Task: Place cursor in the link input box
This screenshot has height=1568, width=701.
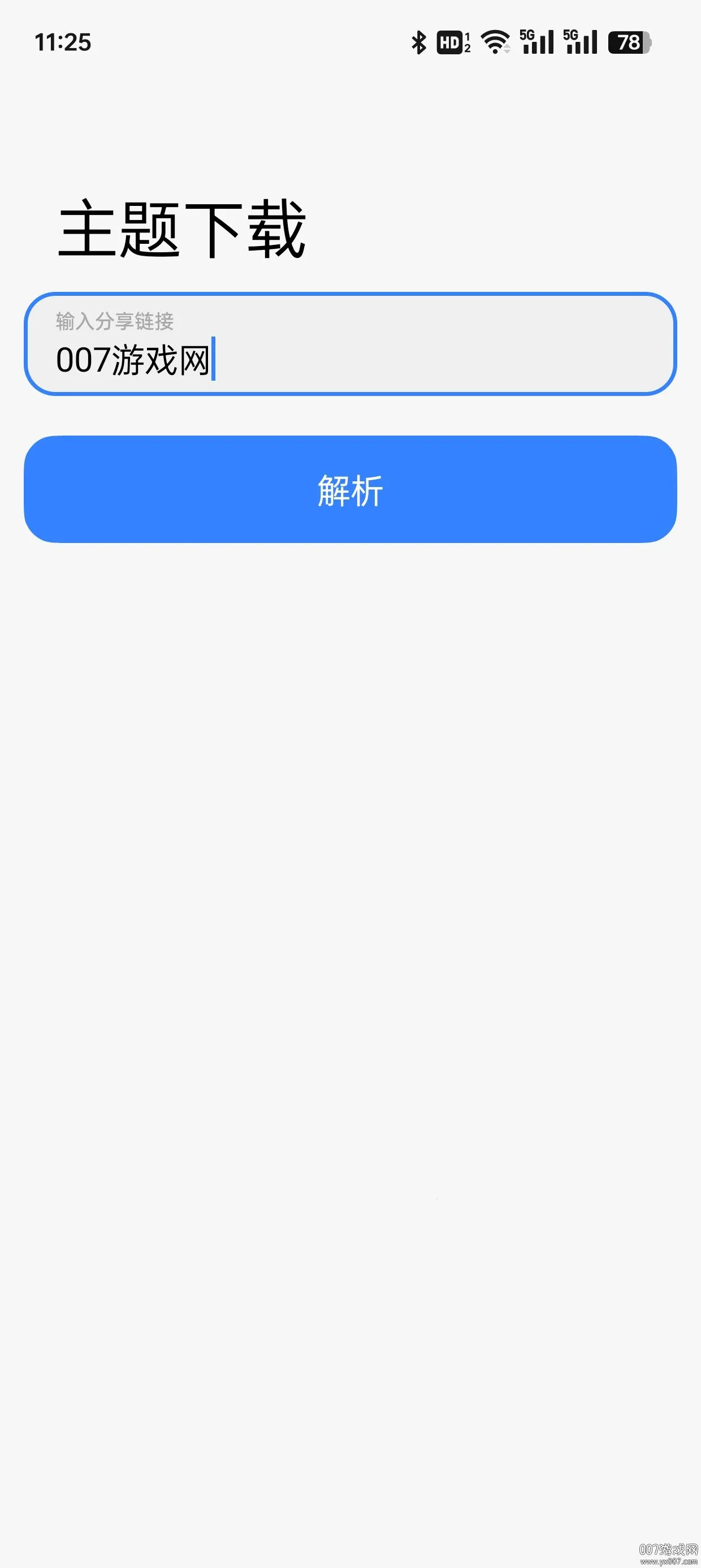Action: (x=350, y=359)
